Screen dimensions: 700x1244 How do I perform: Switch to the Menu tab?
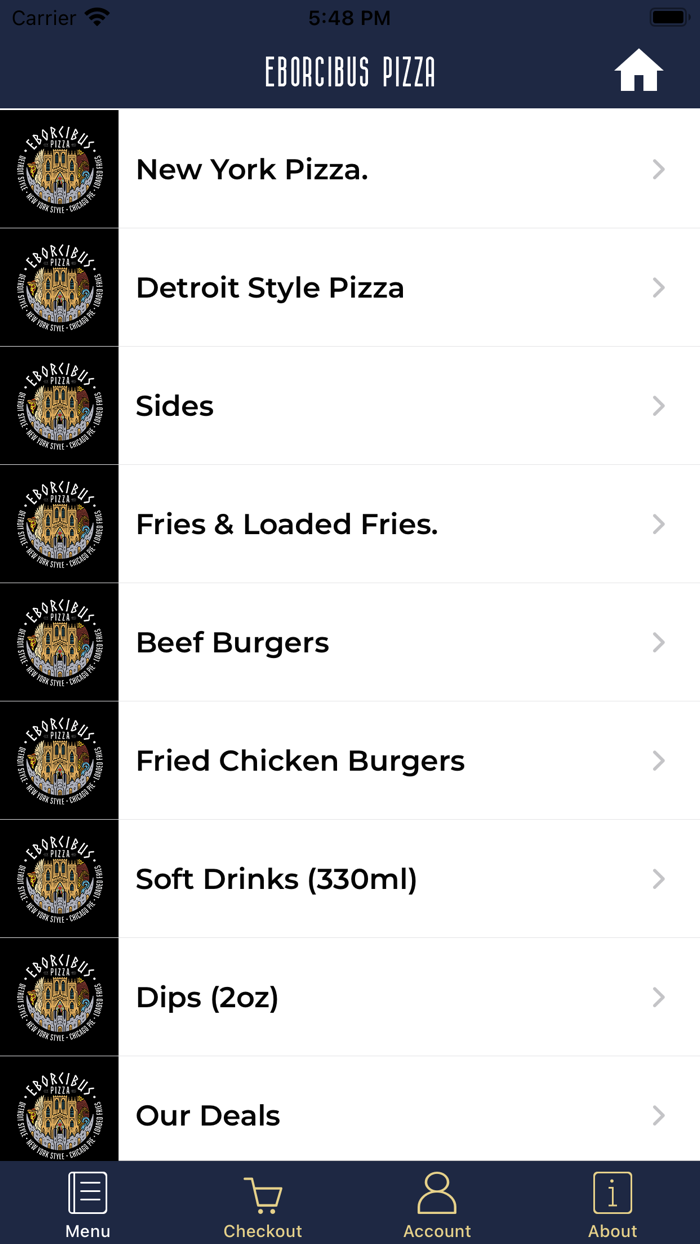(x=88, y=1204)
